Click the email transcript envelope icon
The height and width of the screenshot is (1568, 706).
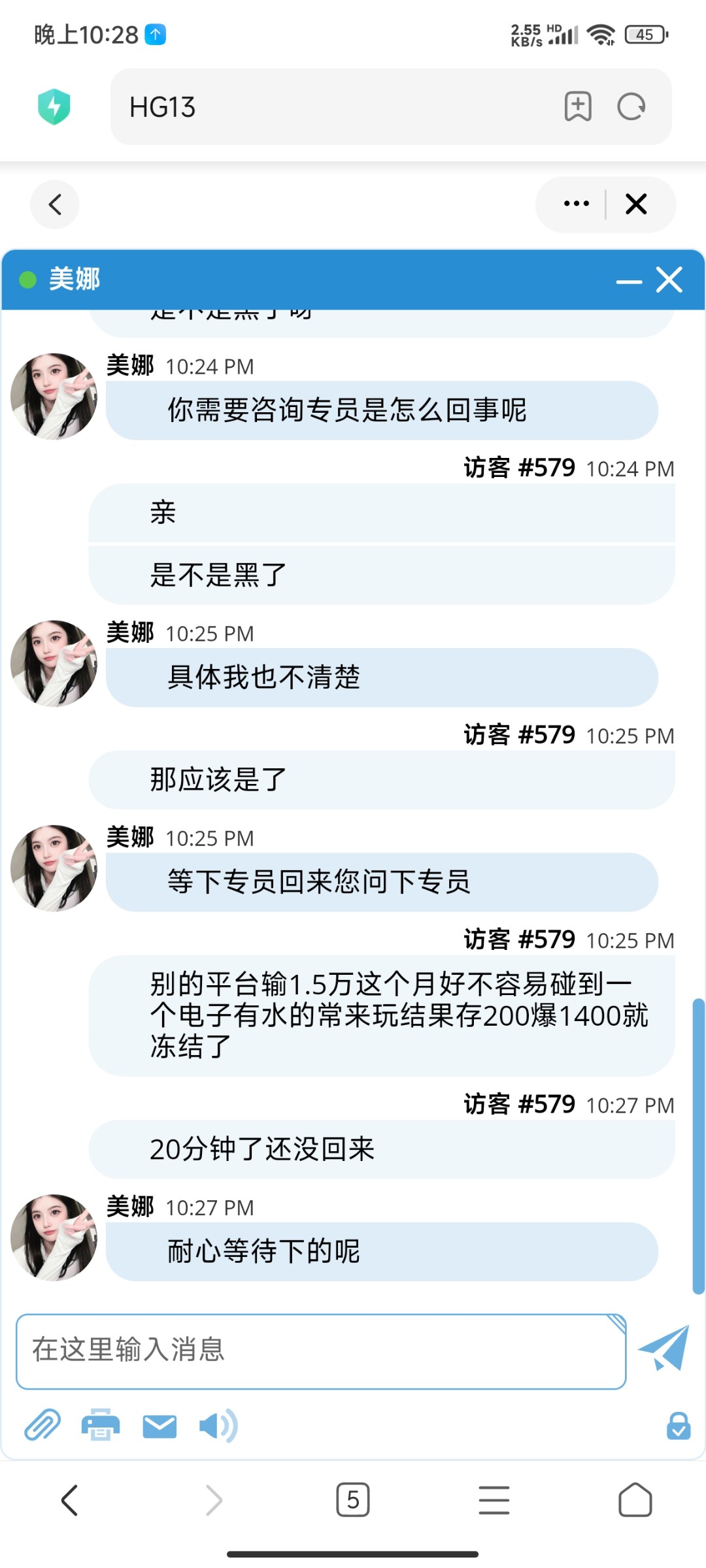158,1426
